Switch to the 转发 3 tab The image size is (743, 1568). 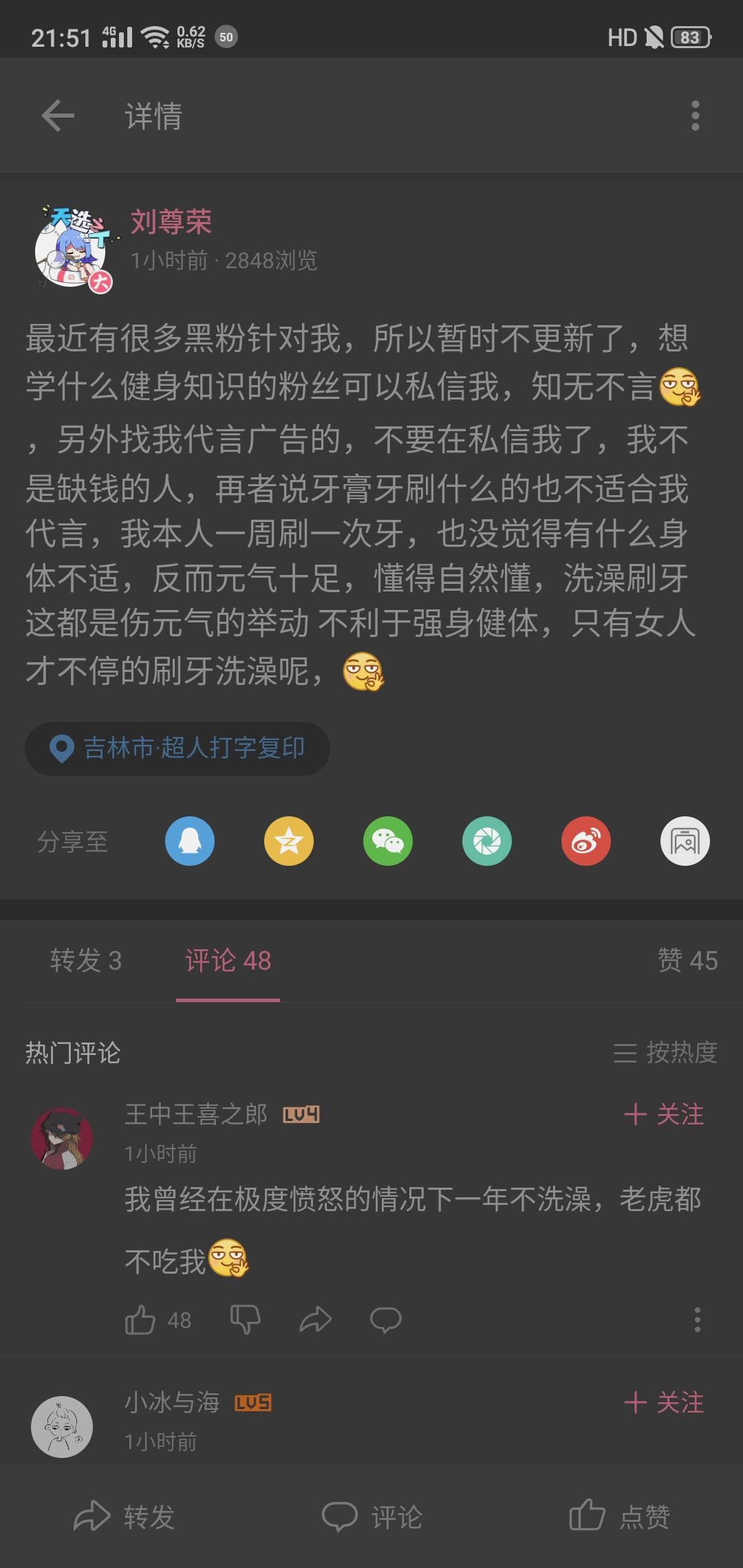(x=86, y=961)
